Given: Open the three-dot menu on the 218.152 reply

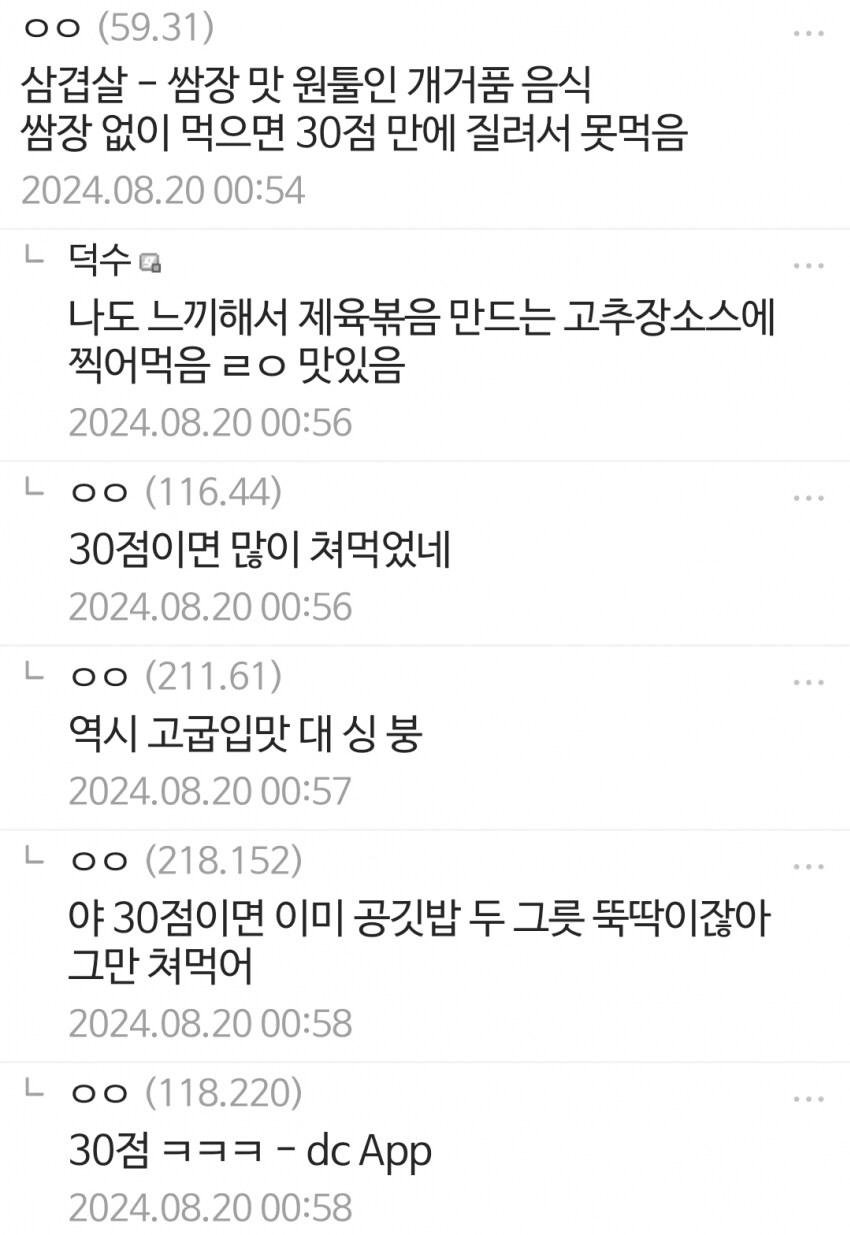Looking at the screenshot, I should point(808,866).
